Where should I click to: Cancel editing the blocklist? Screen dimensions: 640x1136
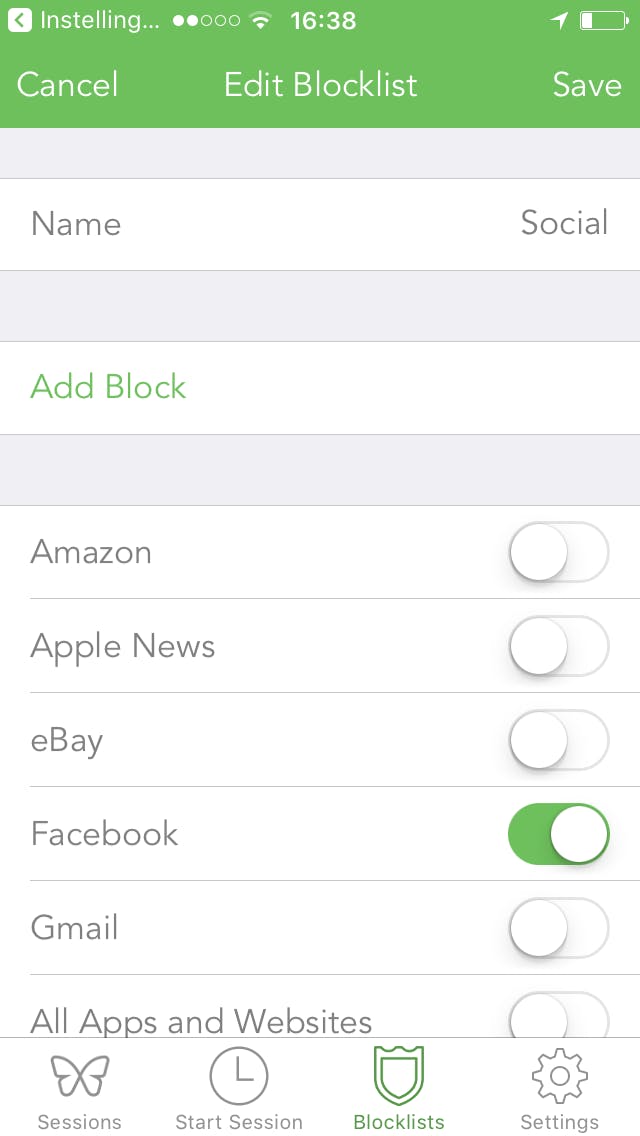click(x=68, y=85)
